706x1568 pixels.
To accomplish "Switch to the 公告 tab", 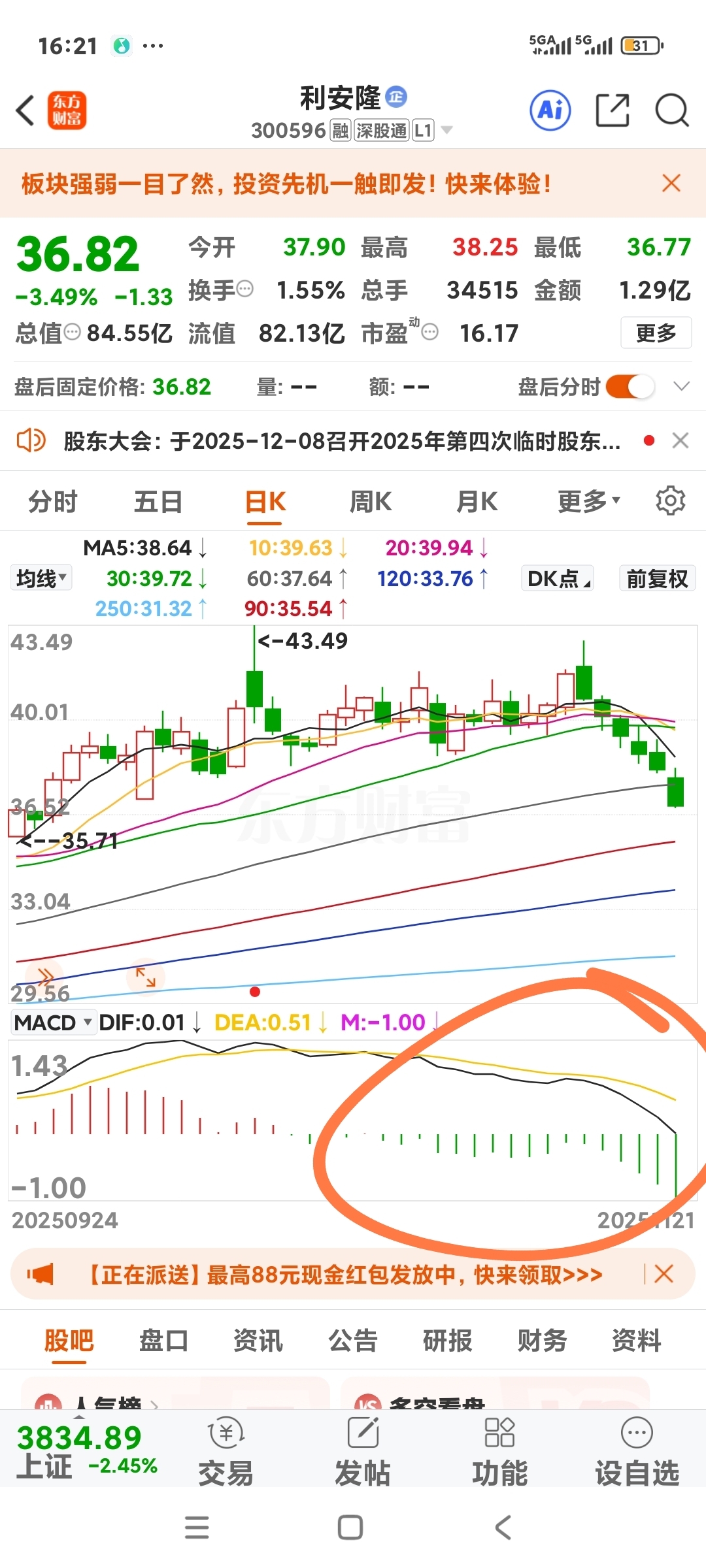I will click(353, 1341).
